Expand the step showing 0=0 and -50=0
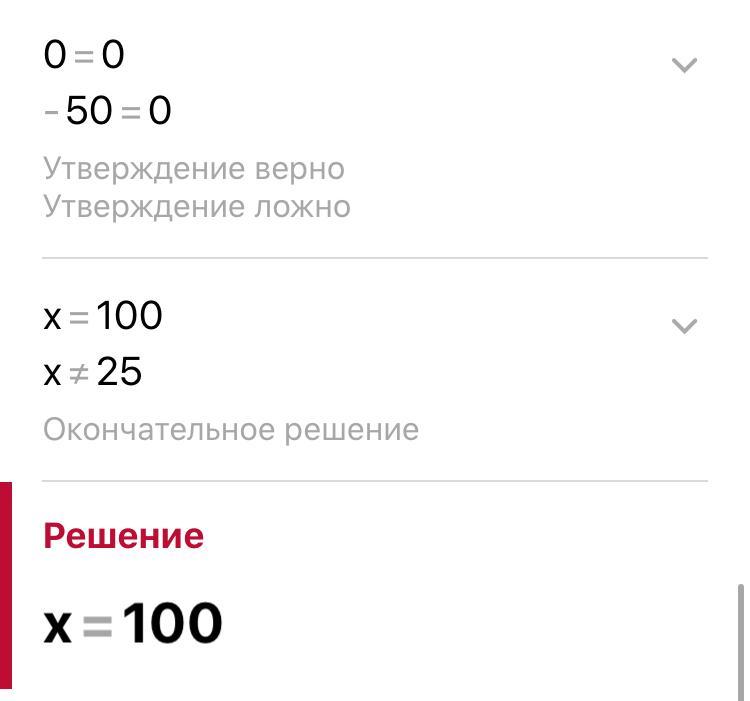 click(684, 66)
